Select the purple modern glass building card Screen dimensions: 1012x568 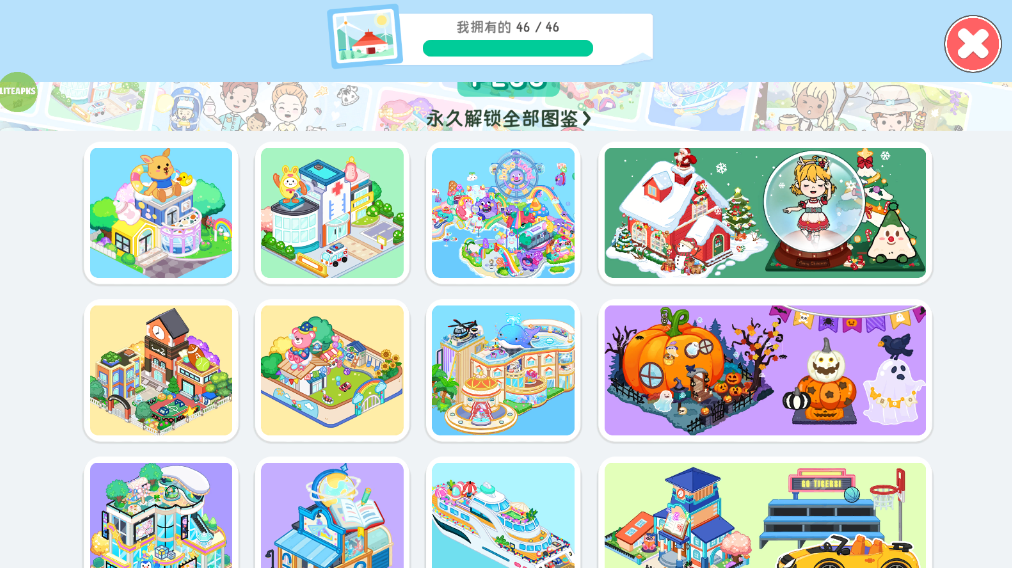[x=161, y=515]
